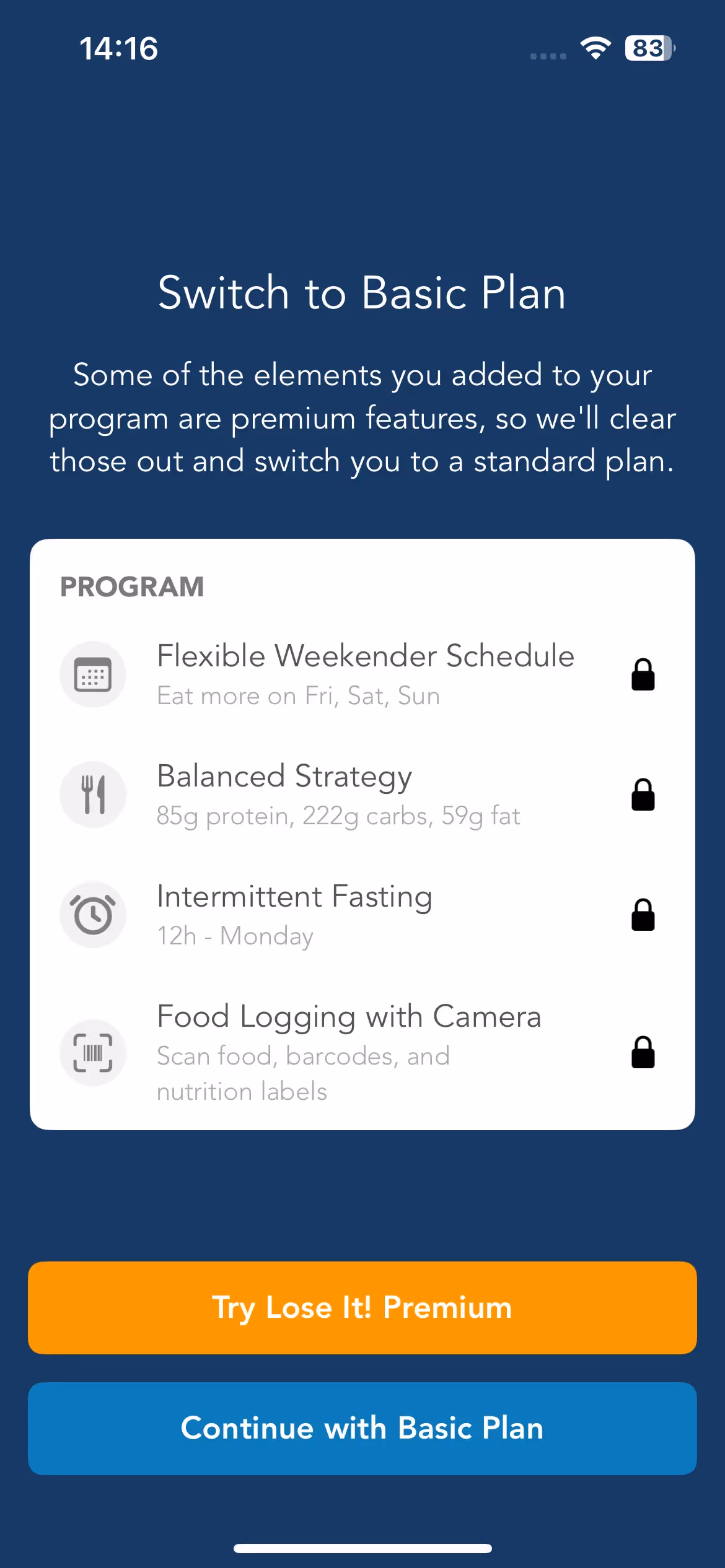Select the locked Balanced Strategy row
Viewport: 725px width, 1568px height.
pos(362,795)
